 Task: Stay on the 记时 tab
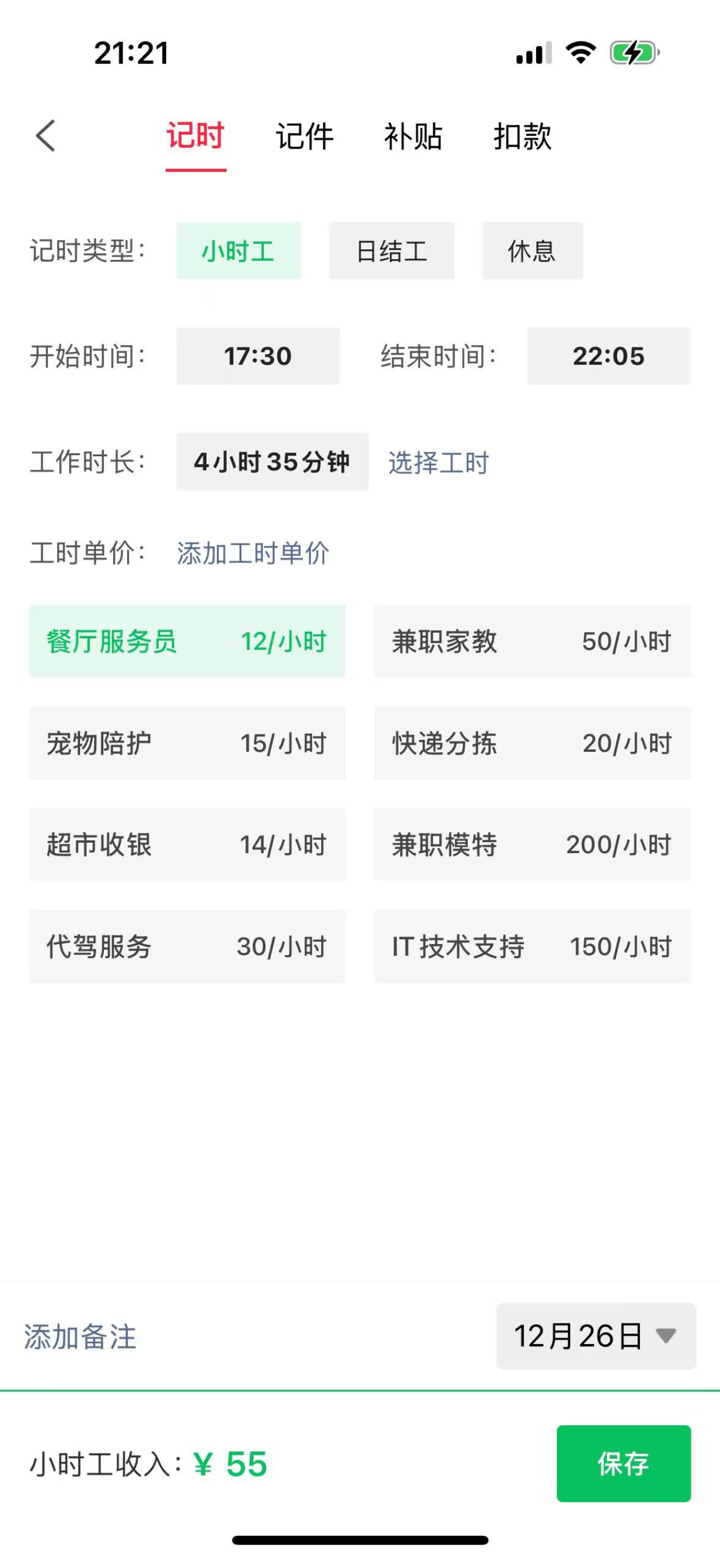click(196, 137)
